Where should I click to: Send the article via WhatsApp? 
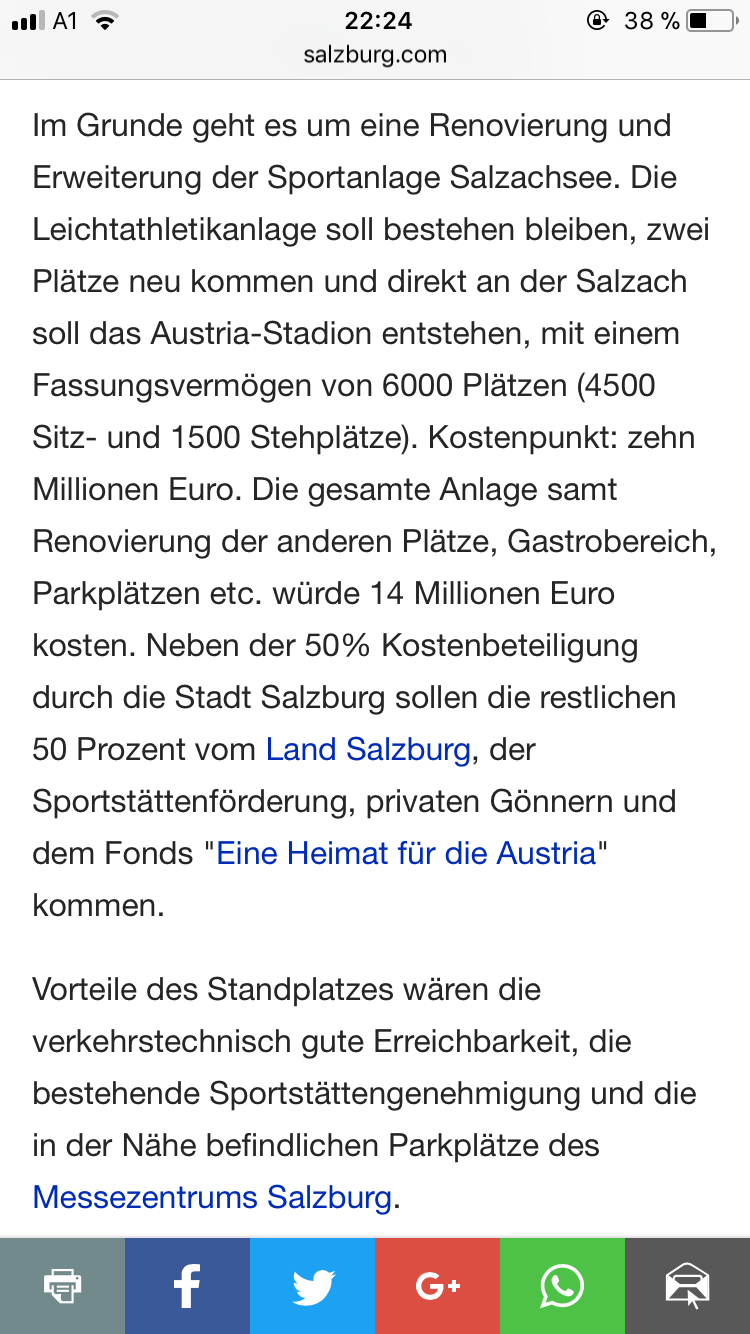tap(562, 1286)
